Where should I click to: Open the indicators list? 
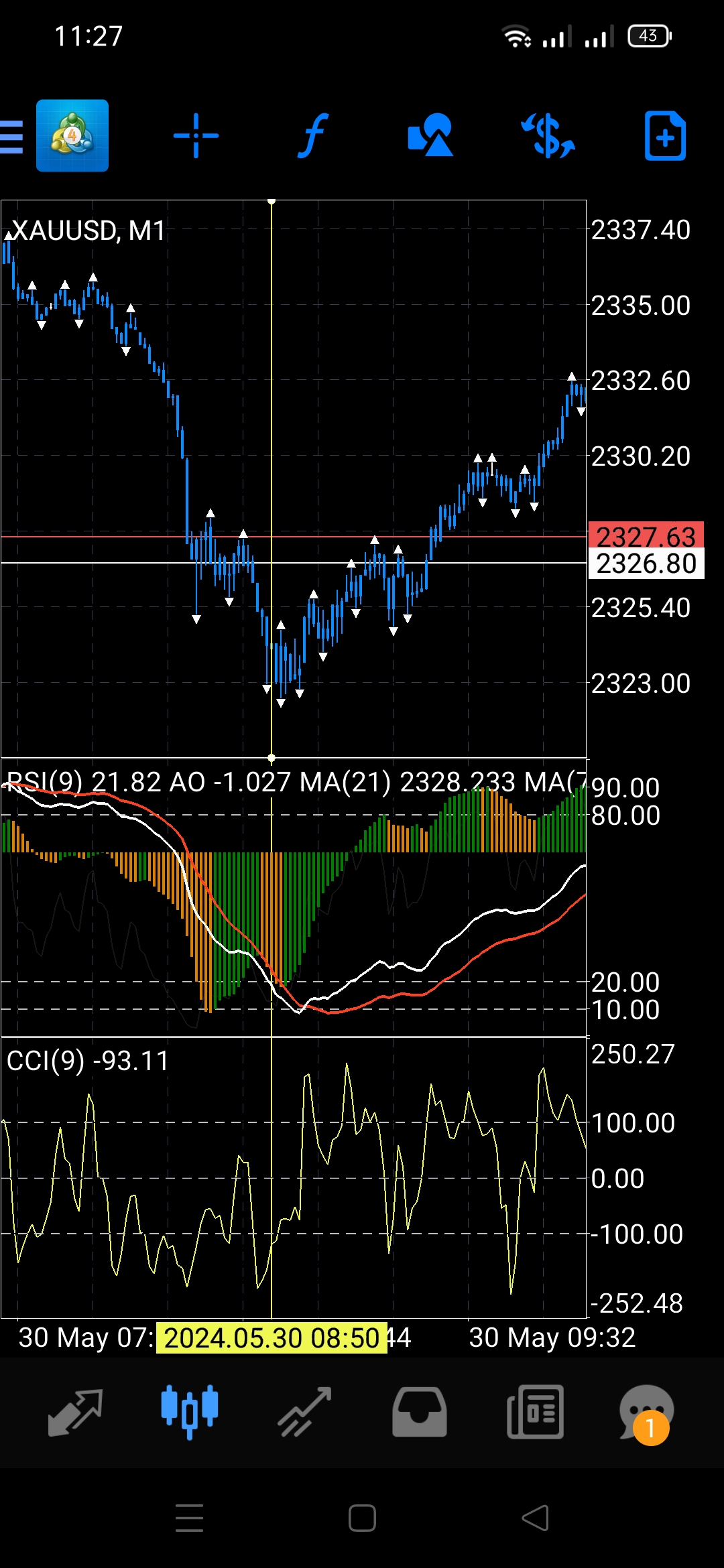click(x=313, y=136)
